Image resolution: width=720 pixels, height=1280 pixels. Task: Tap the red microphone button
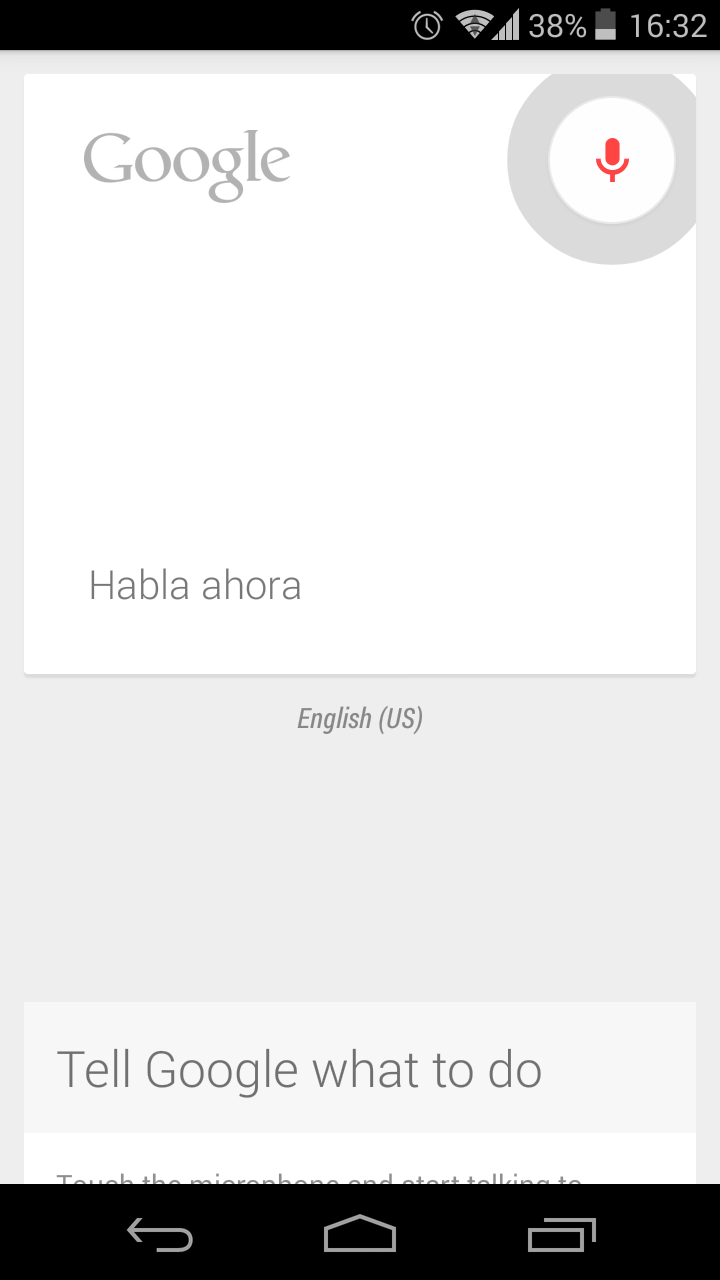612,160
